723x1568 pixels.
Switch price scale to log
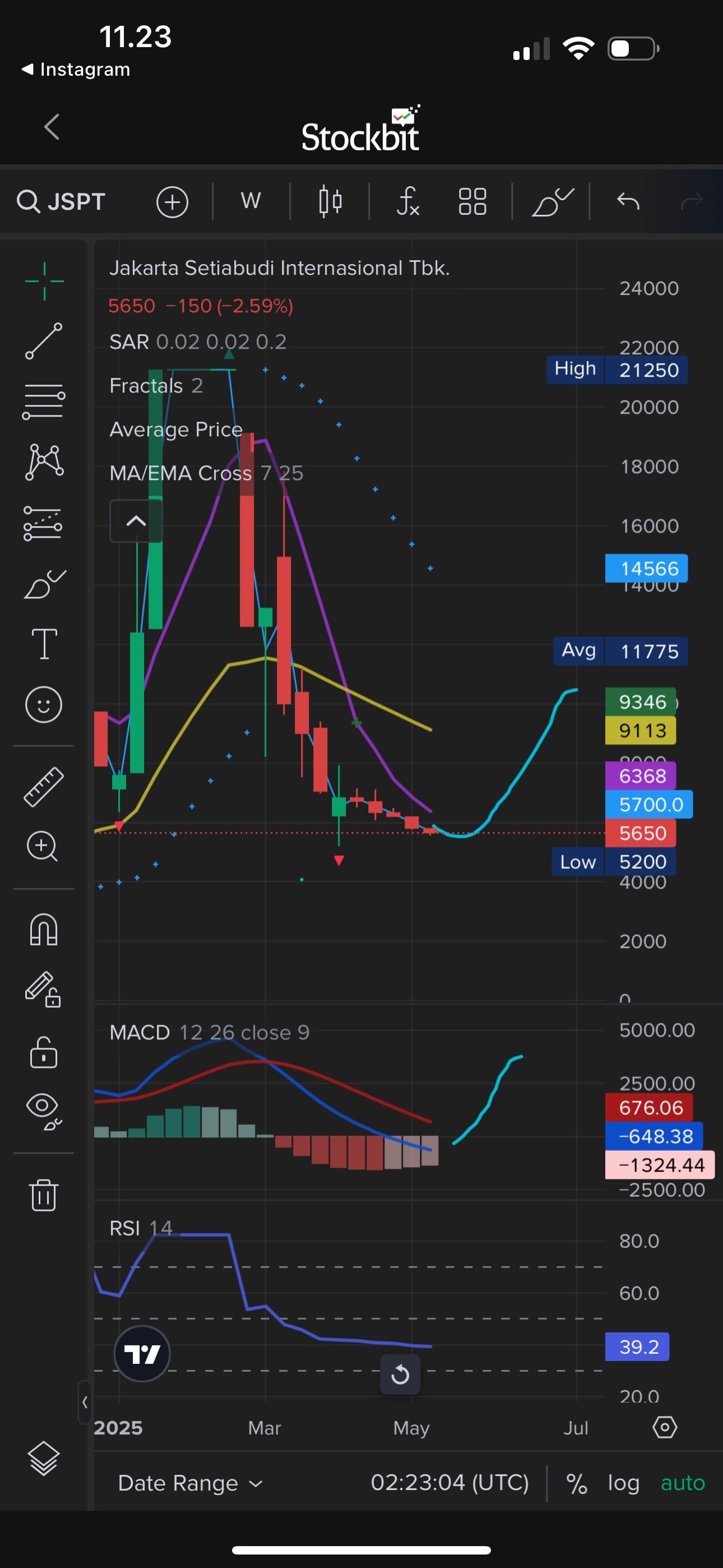[623, 1483]
